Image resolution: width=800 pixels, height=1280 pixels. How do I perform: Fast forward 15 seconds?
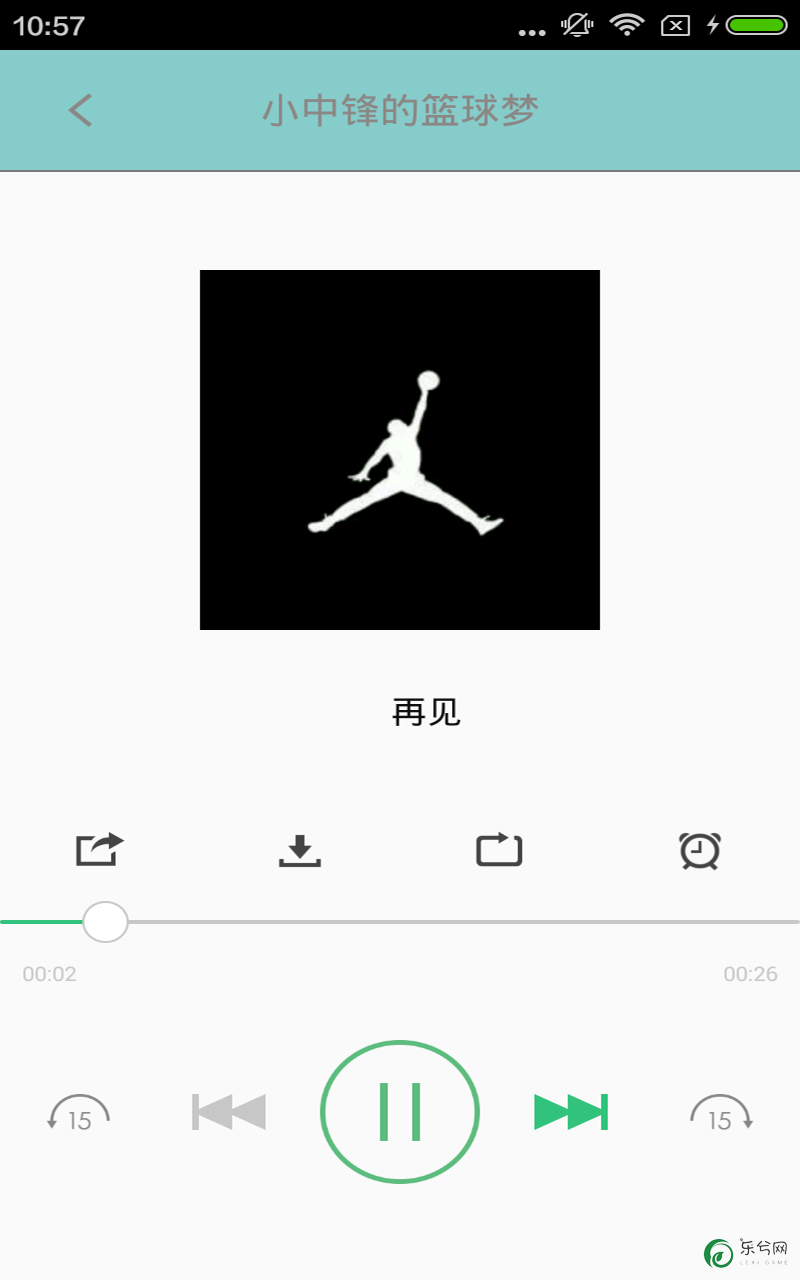pos(721,1112)
